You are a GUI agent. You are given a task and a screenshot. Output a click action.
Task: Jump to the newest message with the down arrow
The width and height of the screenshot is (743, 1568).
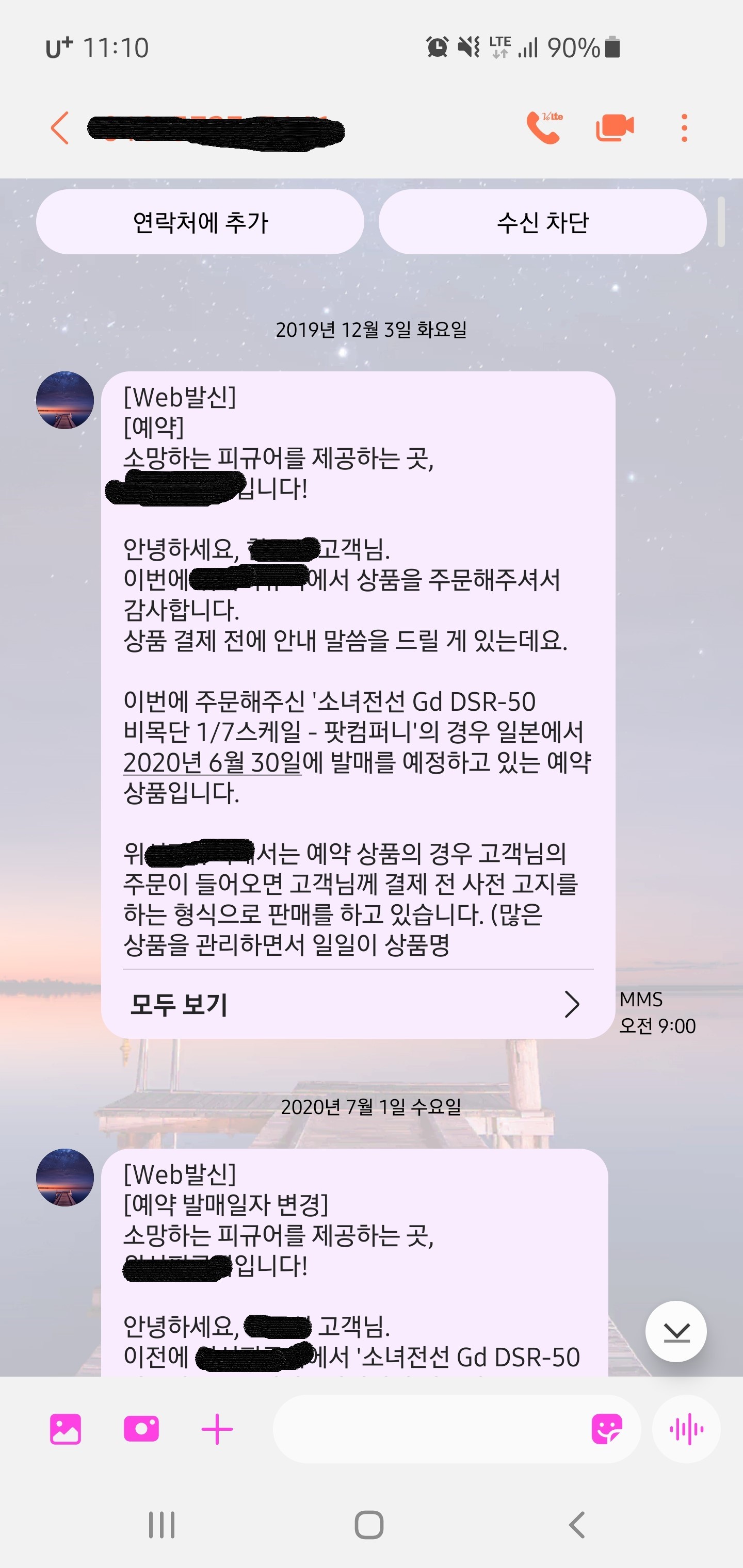(x=676, y=1332)
